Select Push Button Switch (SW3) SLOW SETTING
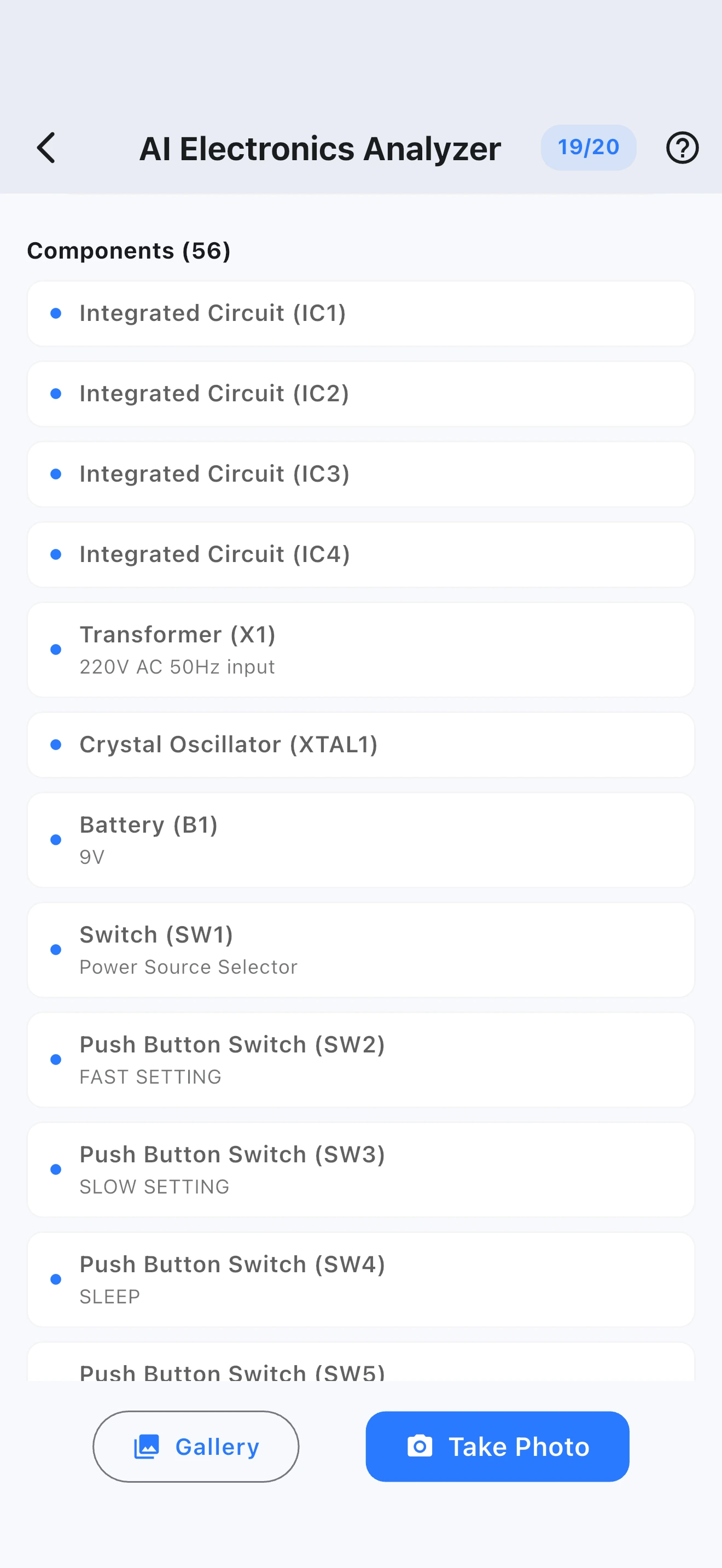 [361, 1169]
